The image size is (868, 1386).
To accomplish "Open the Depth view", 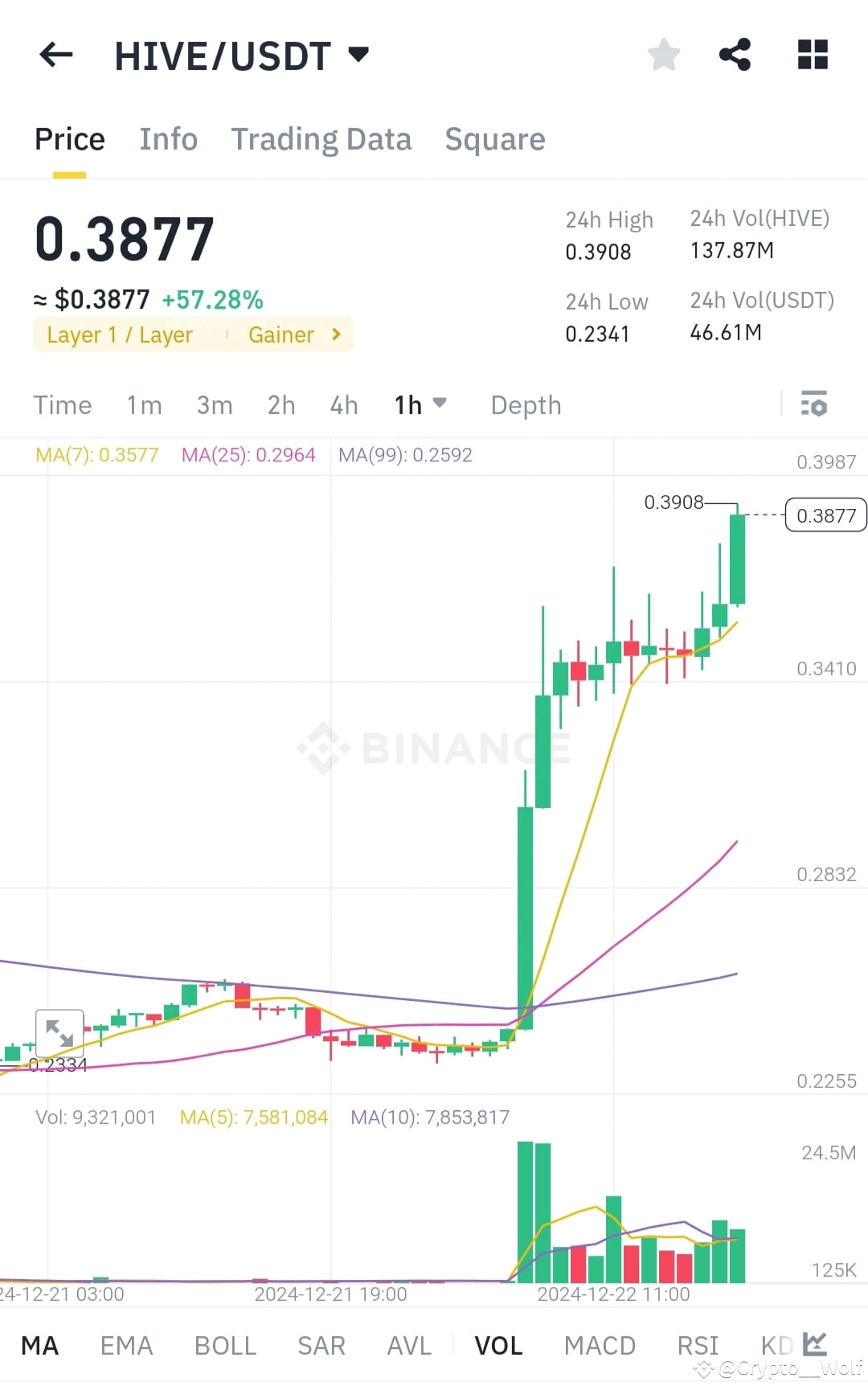I will [x=526, y=404].
